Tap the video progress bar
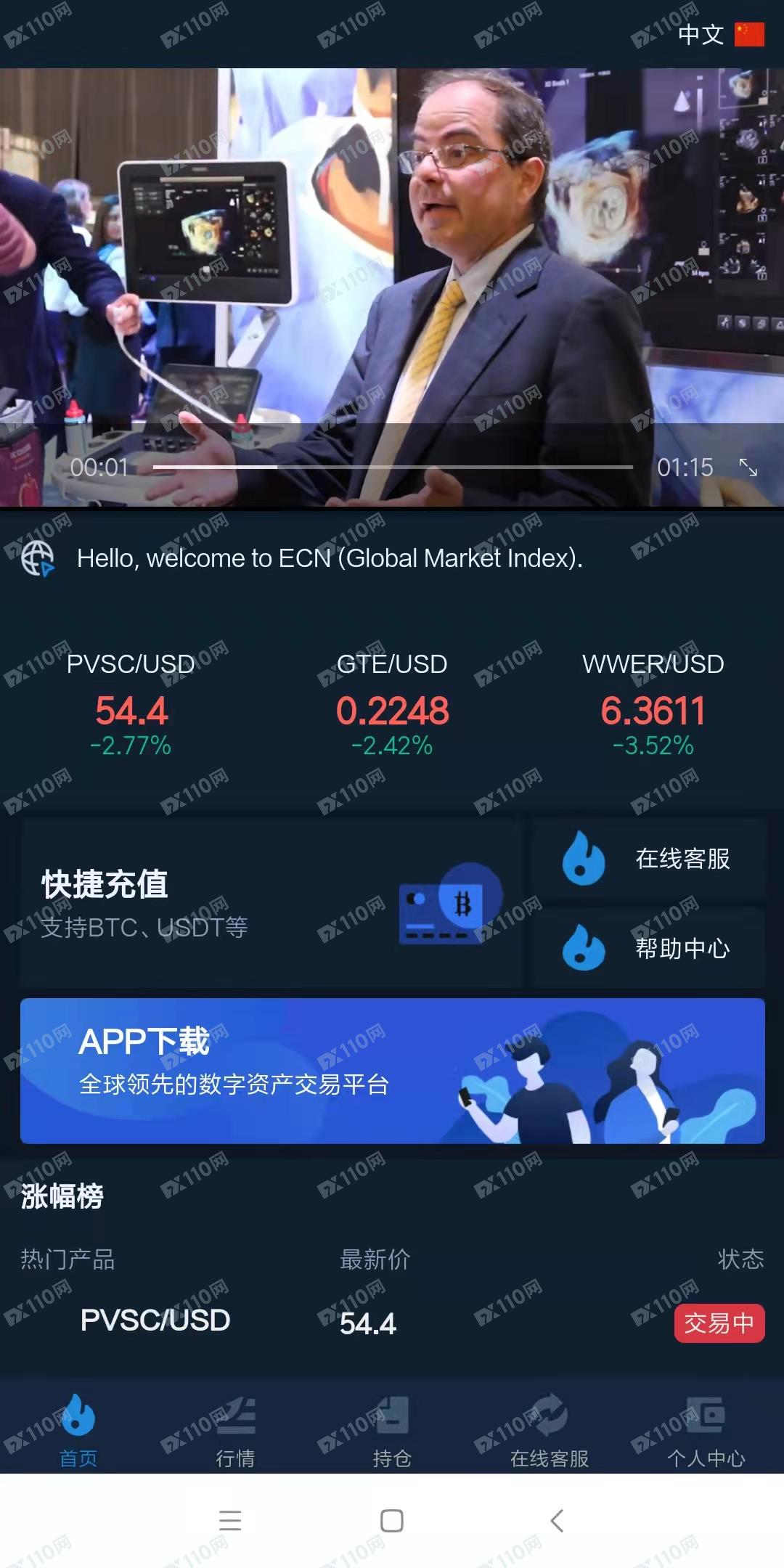This screenshot has width=784, height=1568. (x=392, y=467)
